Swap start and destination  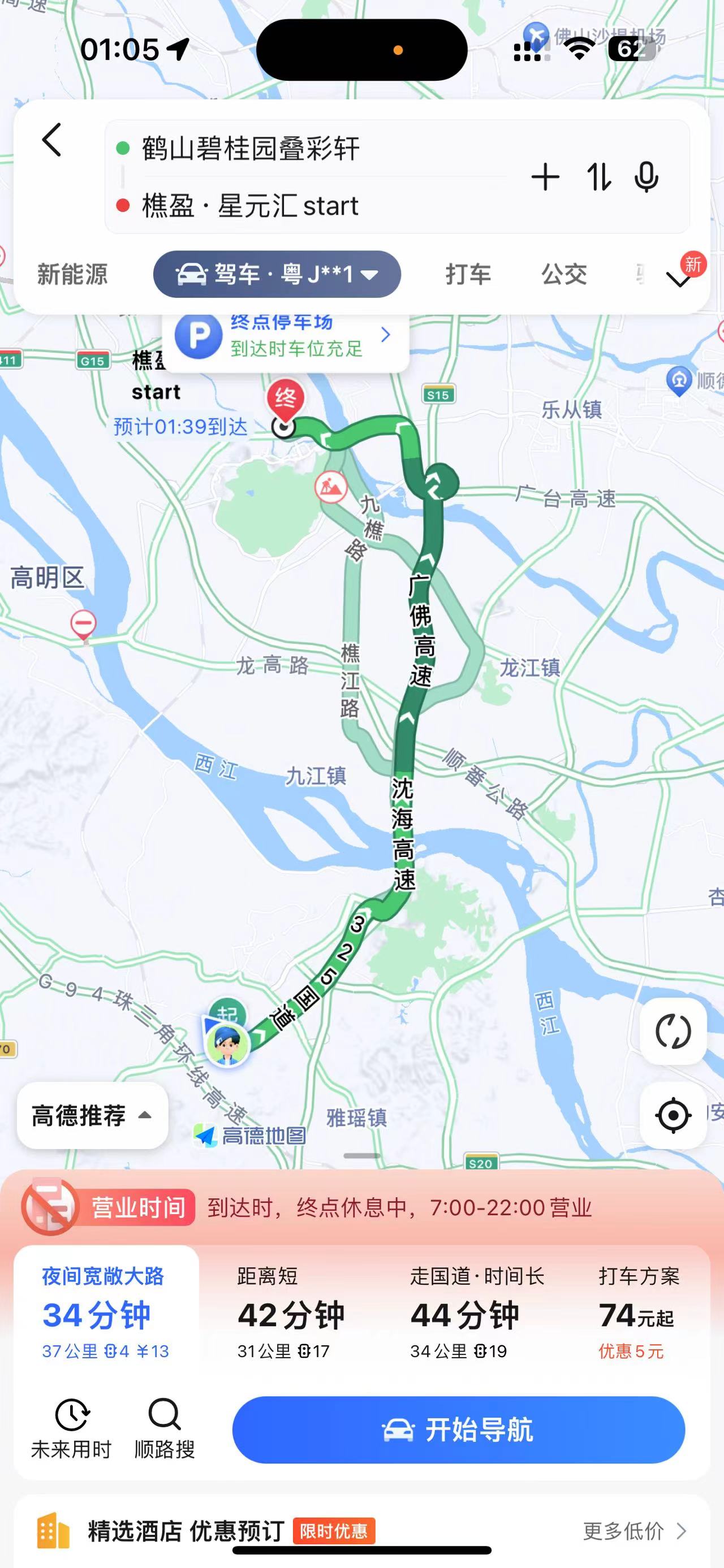(x=598, y=177)
